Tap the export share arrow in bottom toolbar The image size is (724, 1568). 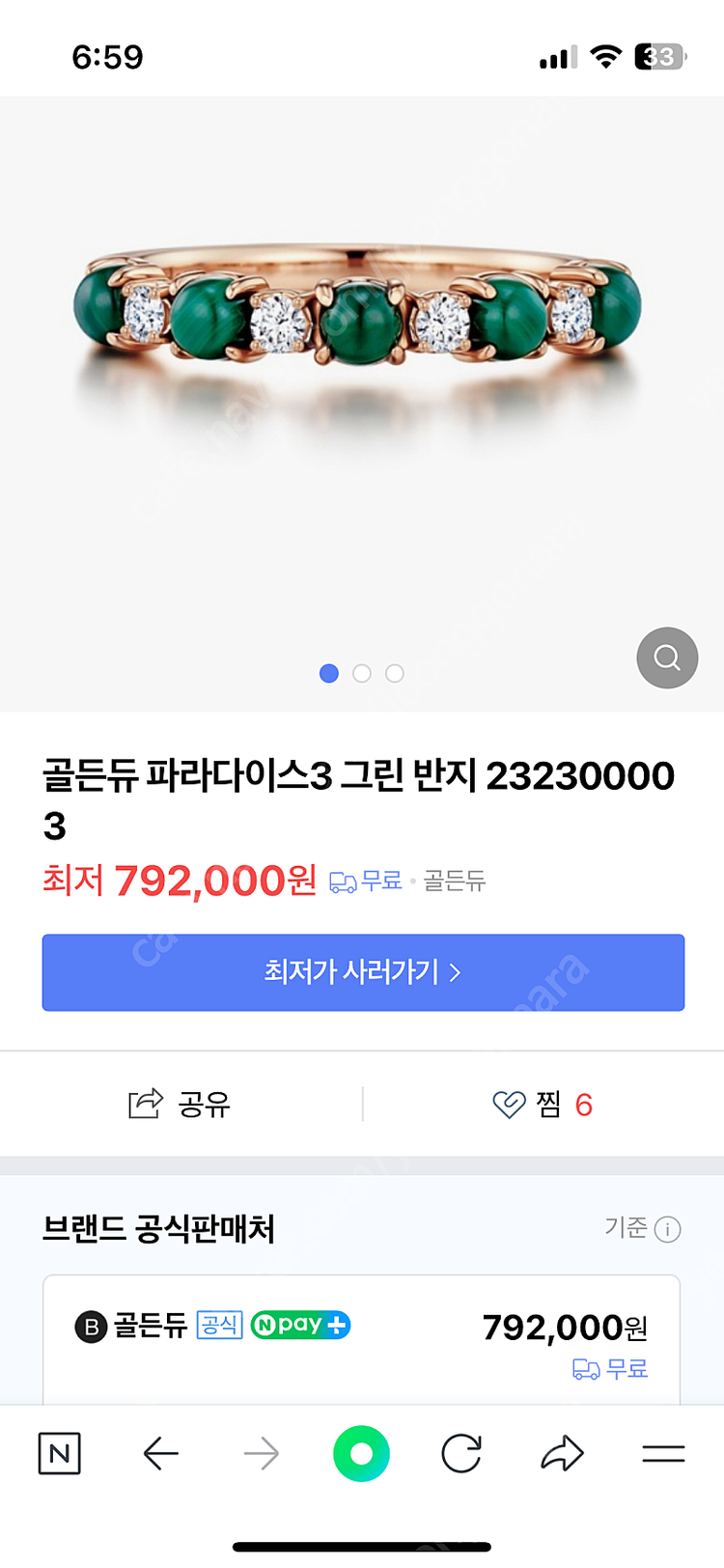(563, 1452)
